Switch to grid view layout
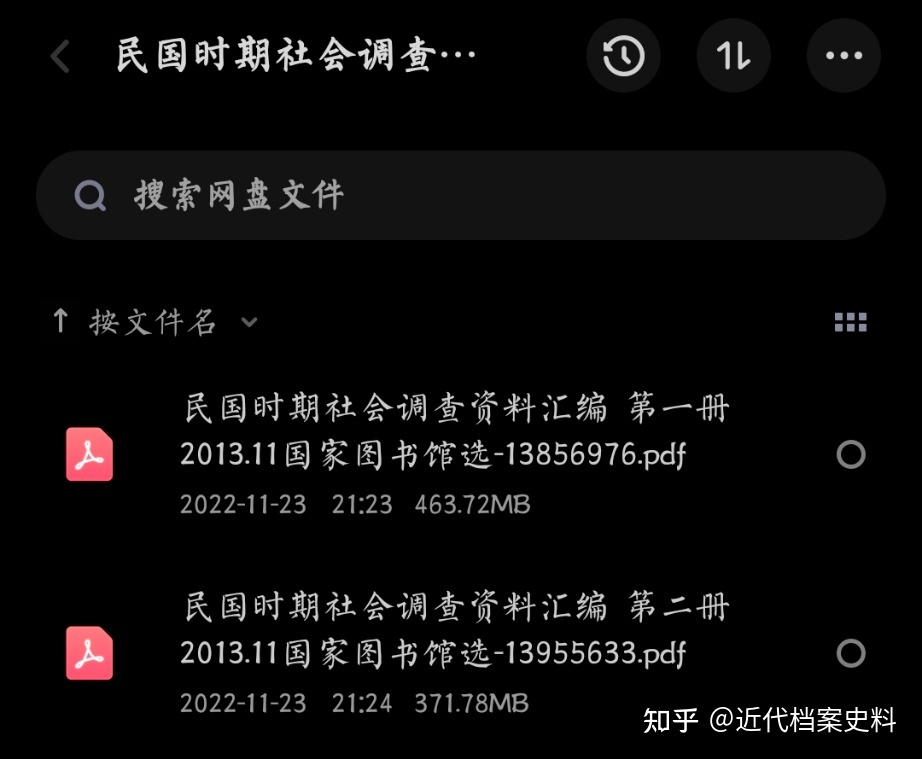Image resolution: width=922 pixels, height=759 pixels. point(850,322)
